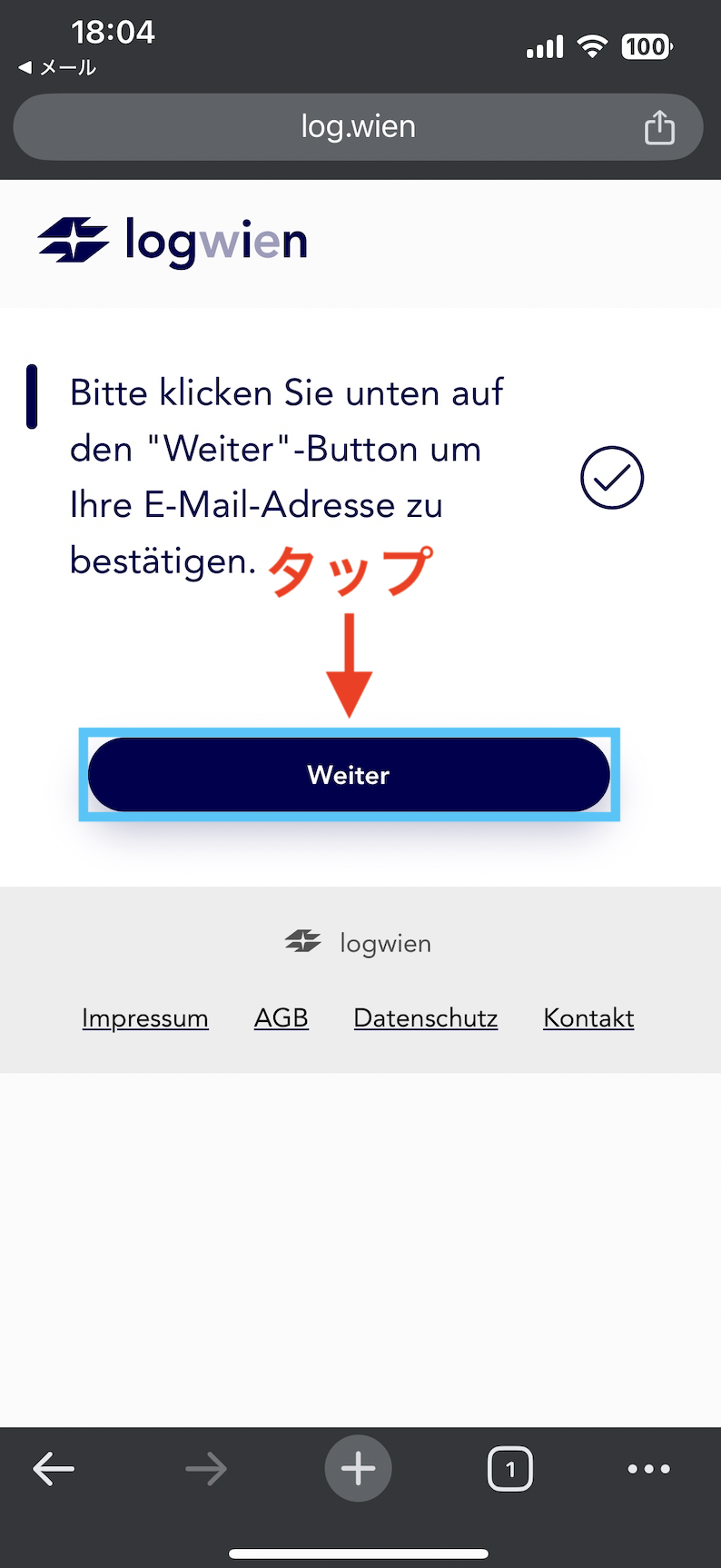Show the open tabs switcher
The image size is (721, 1568).
point(510,1468)
